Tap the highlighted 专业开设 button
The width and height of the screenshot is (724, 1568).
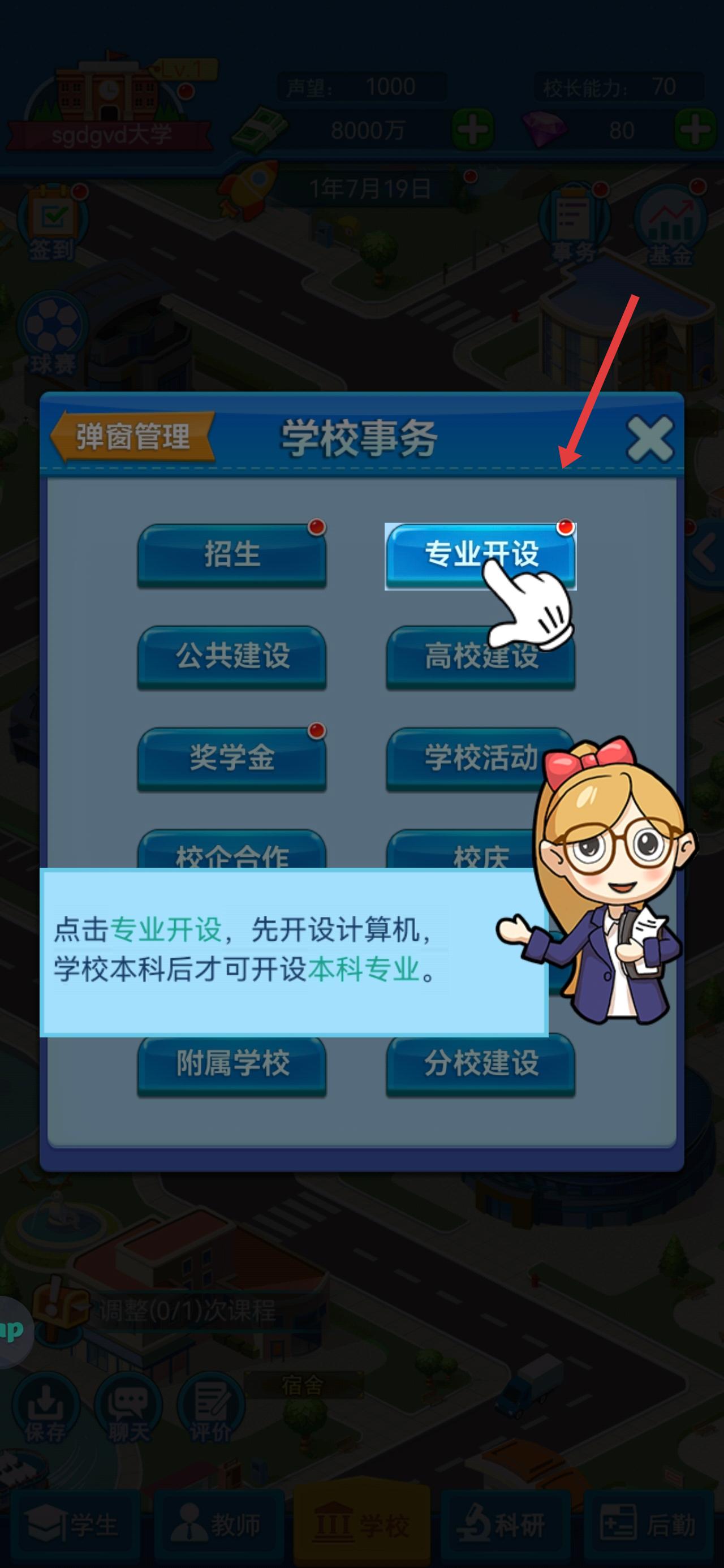click(x=480, y=555)
